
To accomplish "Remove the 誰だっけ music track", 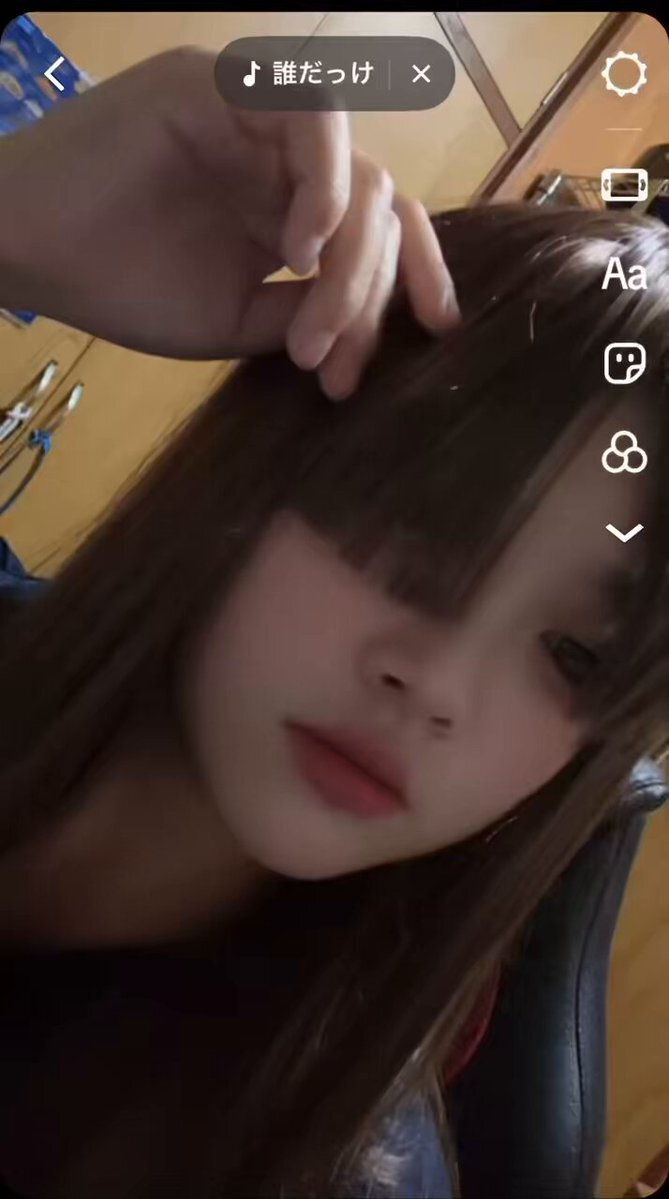I will pyautogui.click(x=421, y=74).
